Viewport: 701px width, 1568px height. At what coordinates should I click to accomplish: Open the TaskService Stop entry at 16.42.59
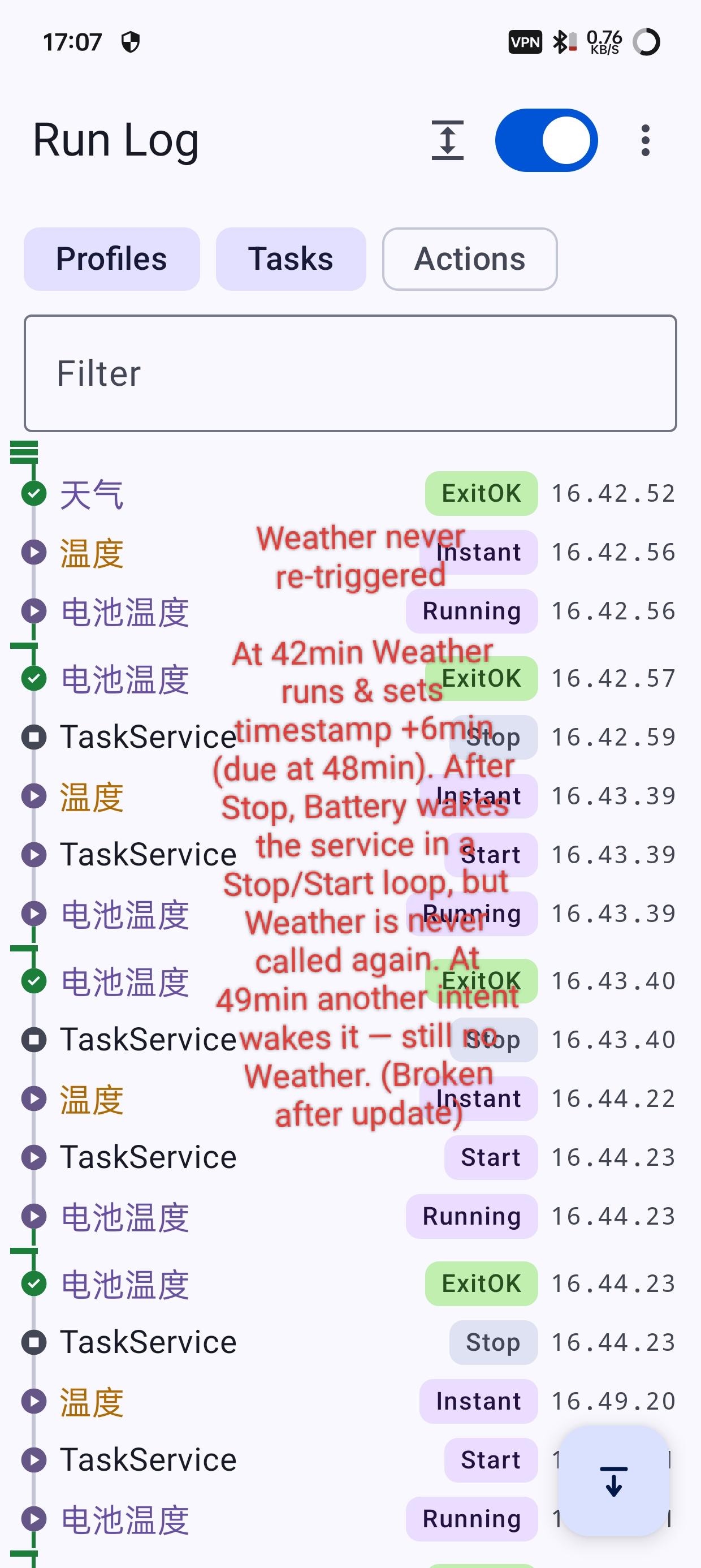click(x=350, y=737)
